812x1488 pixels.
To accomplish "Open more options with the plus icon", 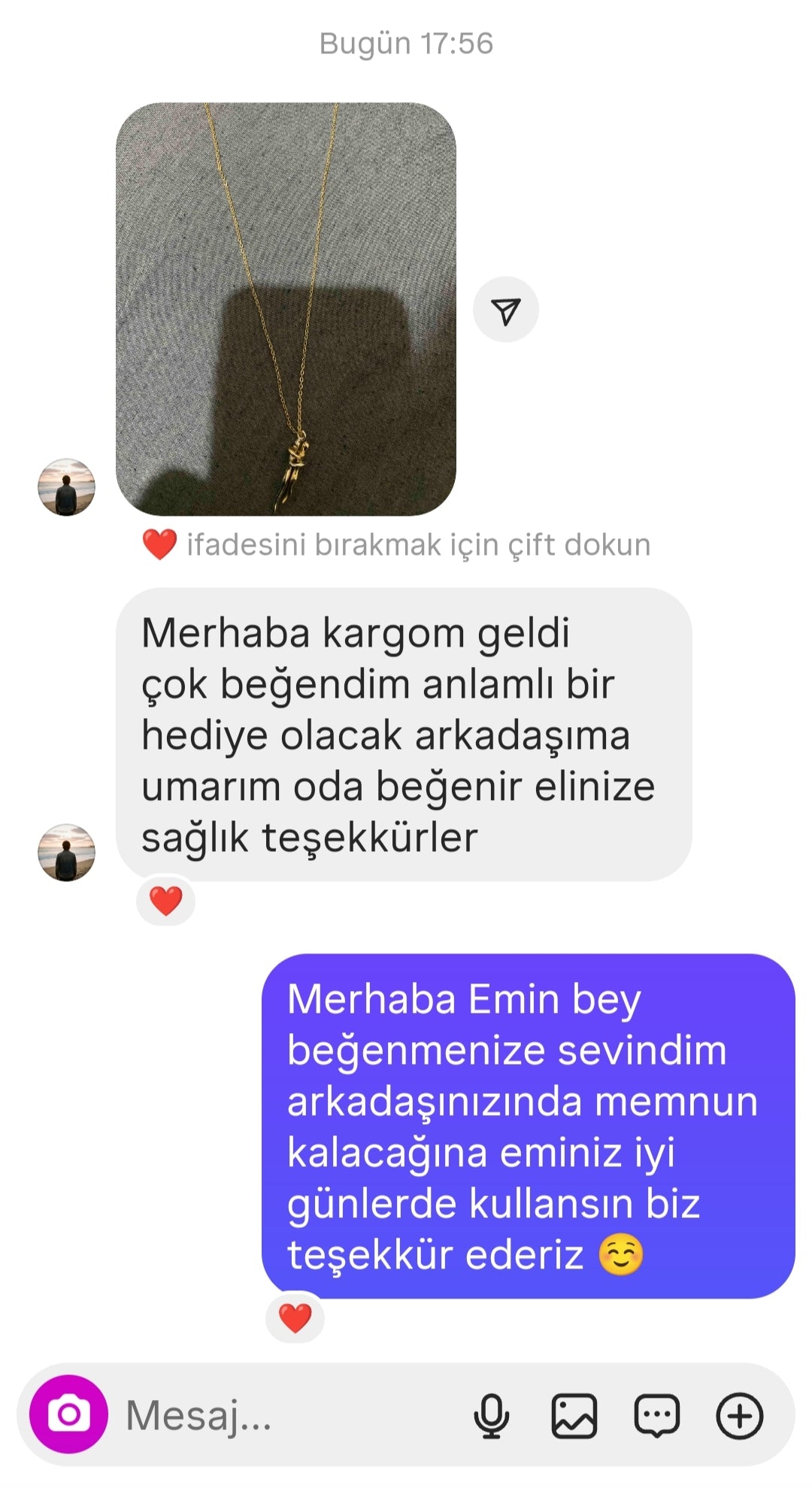I will tap(739, 1416).
